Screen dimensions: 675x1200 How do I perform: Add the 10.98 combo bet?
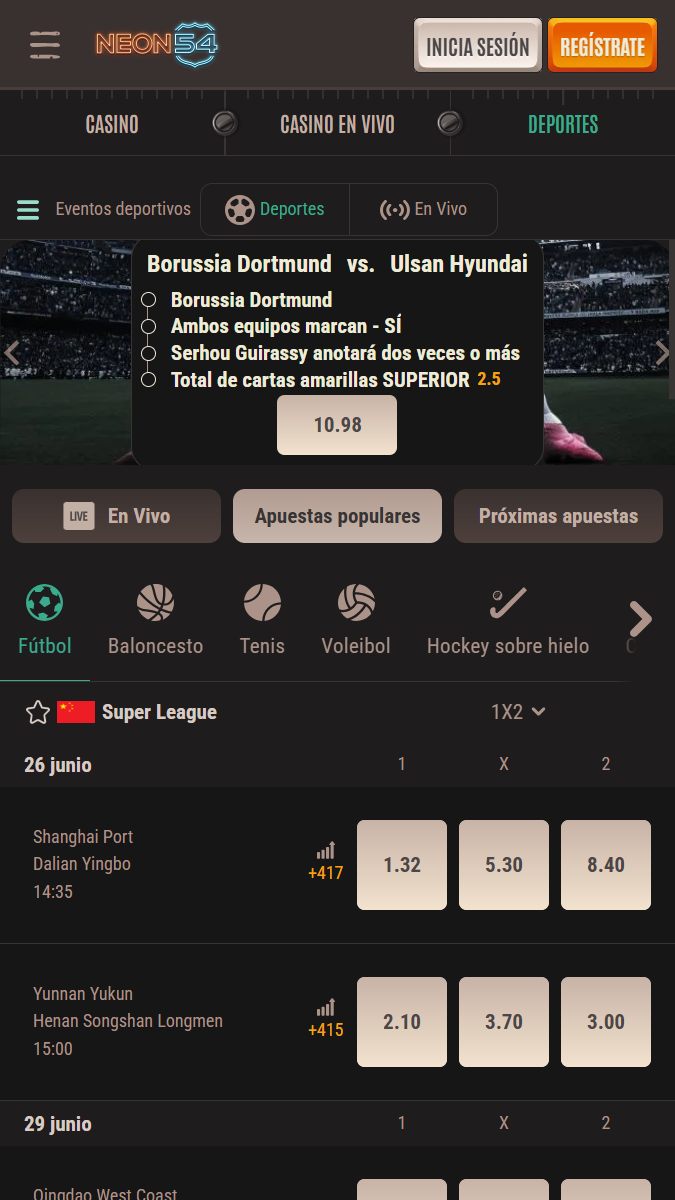pos(337,425)
